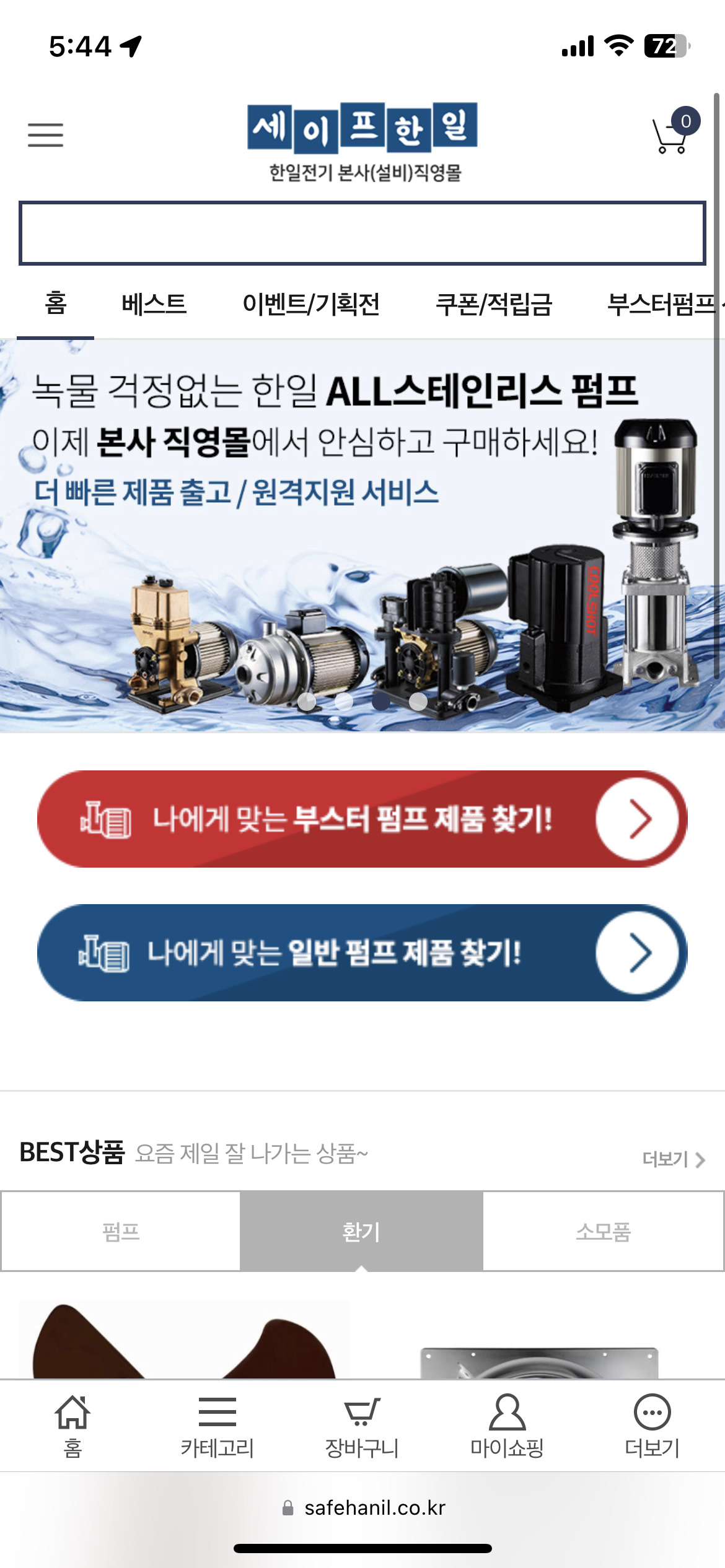Image resolution: width=725 pixels, height=1568 pixels.
Task: Select the 환기 category tab
Action: pyautogui.click(x=361, y=1231)
